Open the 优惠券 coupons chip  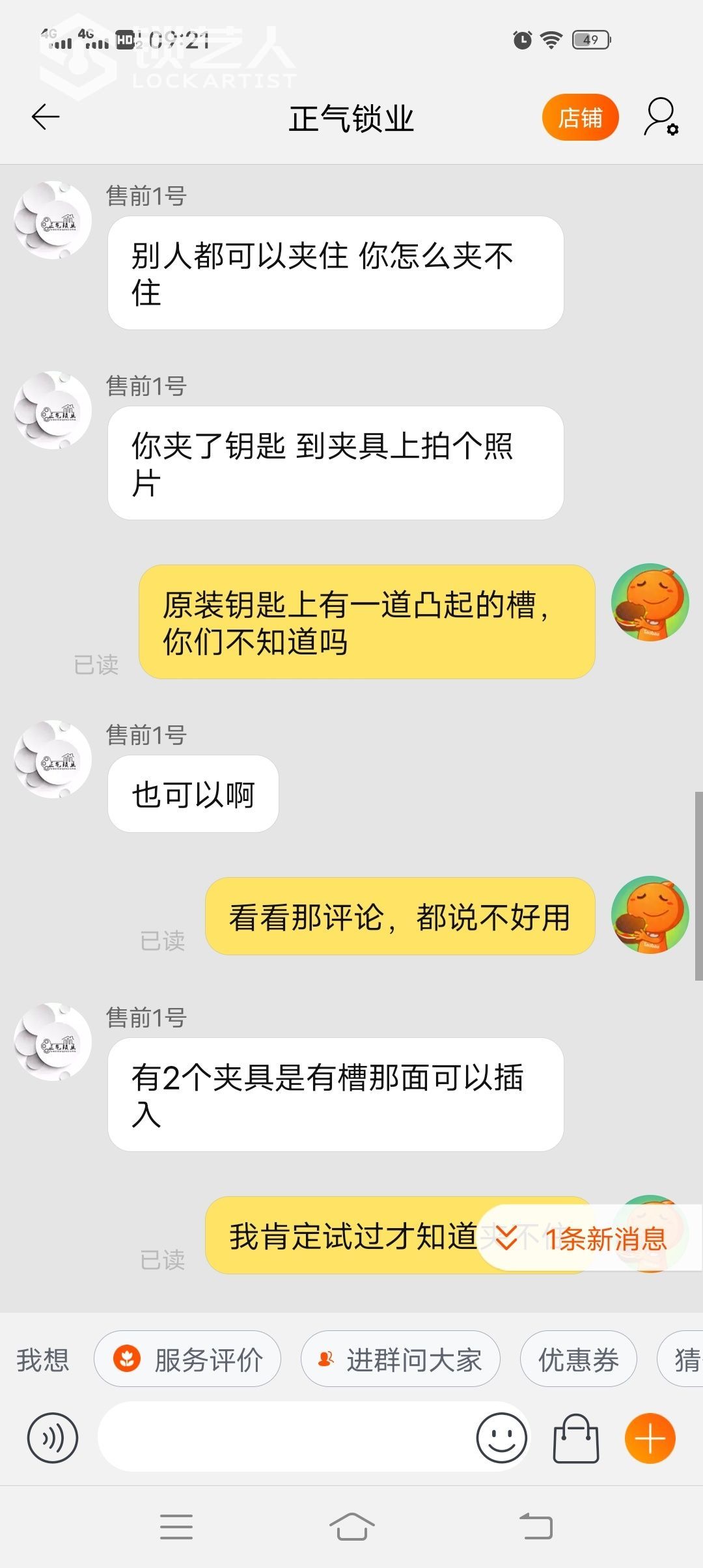point(578,1360)
